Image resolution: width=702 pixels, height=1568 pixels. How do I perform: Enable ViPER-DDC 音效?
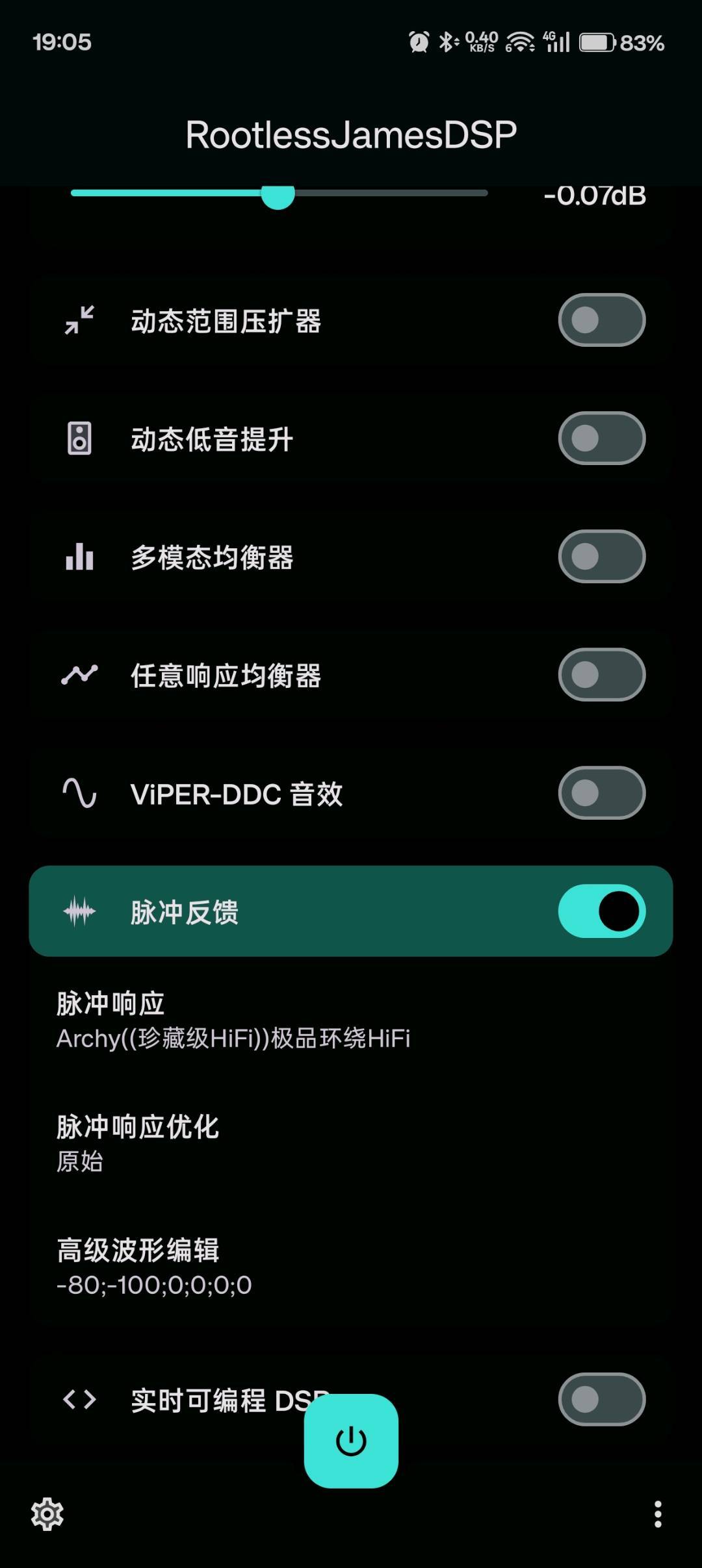pos(601,793)
